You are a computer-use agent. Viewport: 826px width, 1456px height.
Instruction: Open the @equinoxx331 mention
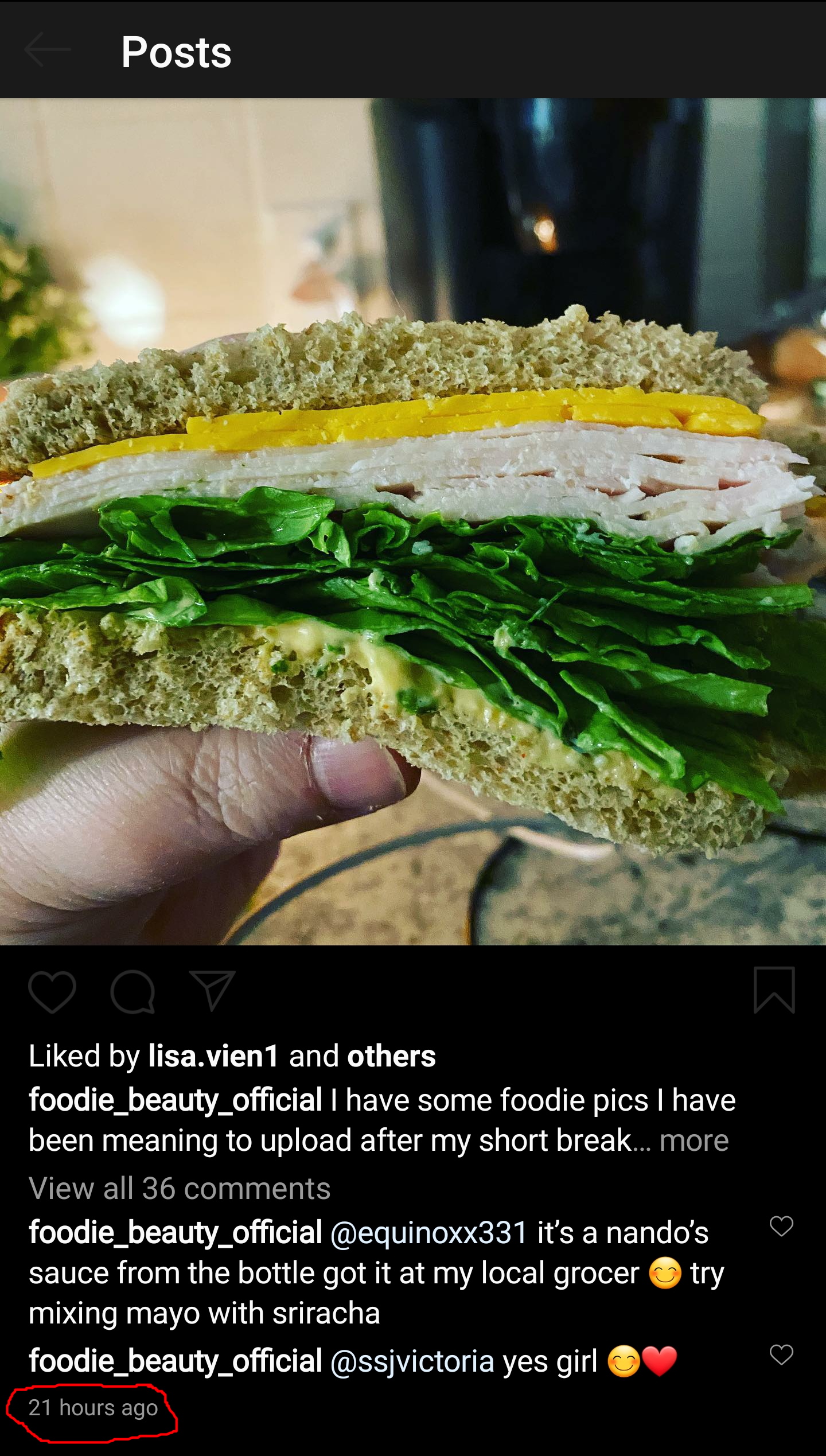tap(428, 1233)
